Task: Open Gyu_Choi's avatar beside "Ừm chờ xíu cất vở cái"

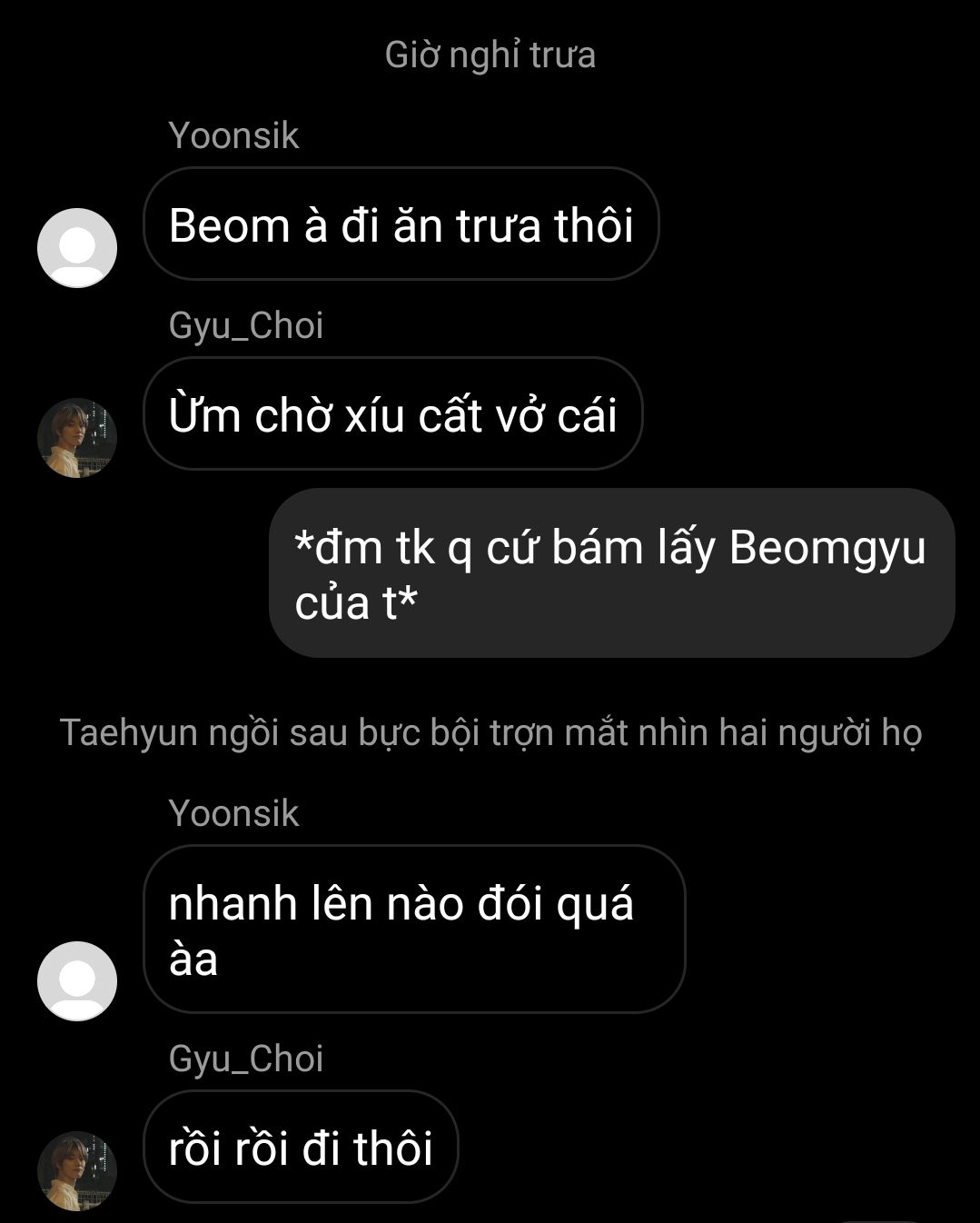Action: 77,438
